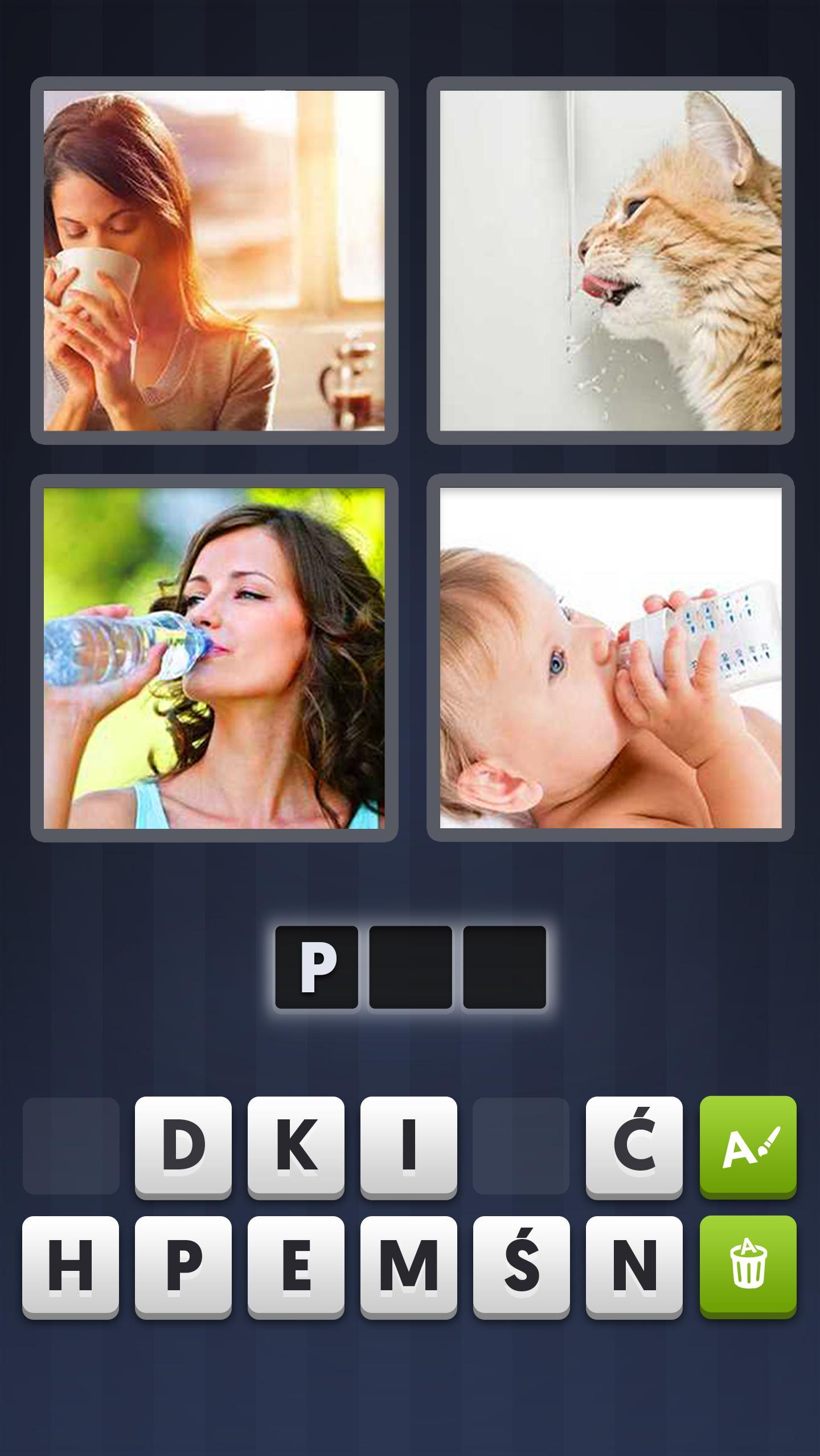Remove the placed P from the answer slot
The image size is (820, 1456).
pyautogui.click(x=317, y=967)
